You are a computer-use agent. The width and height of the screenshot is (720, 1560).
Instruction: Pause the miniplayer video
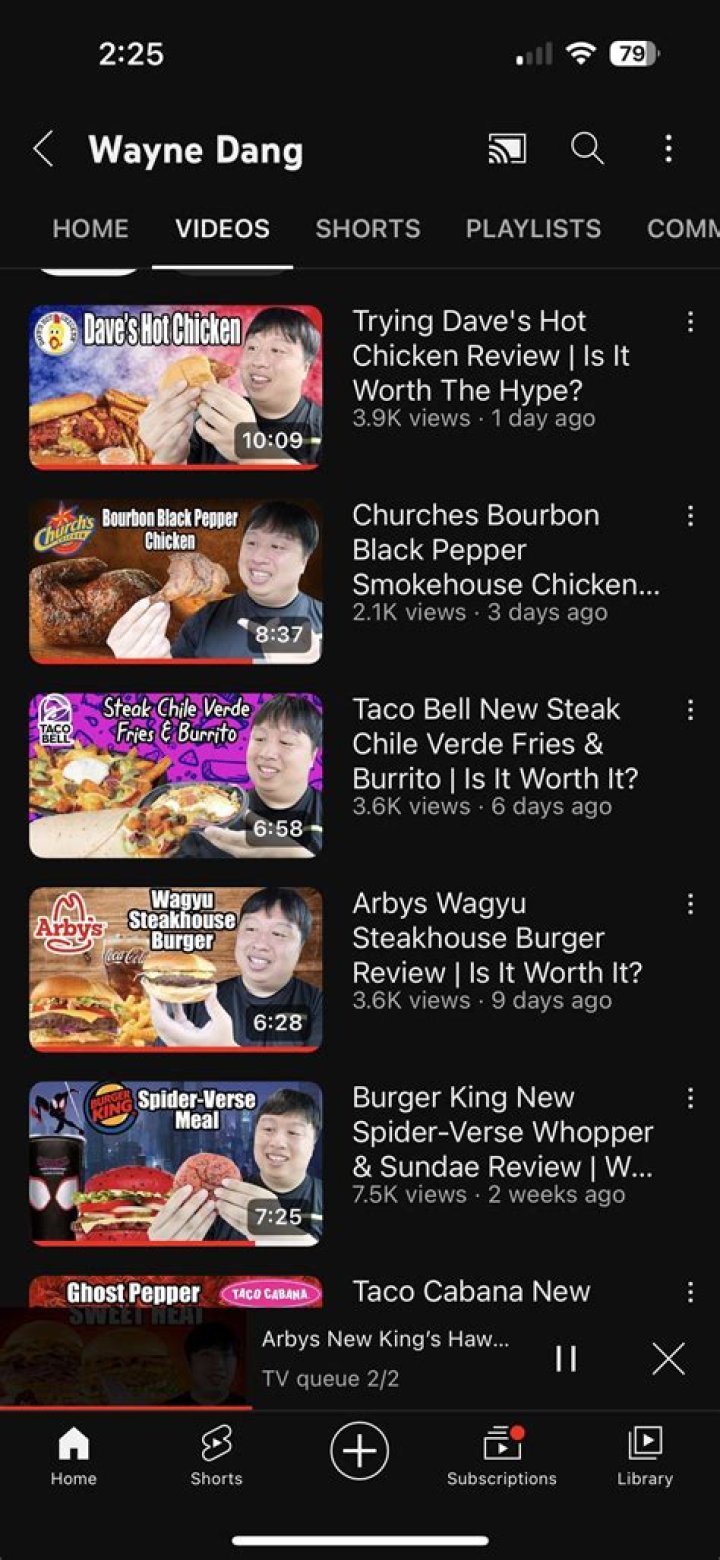pyautogui.click(x=566, y=1358)
